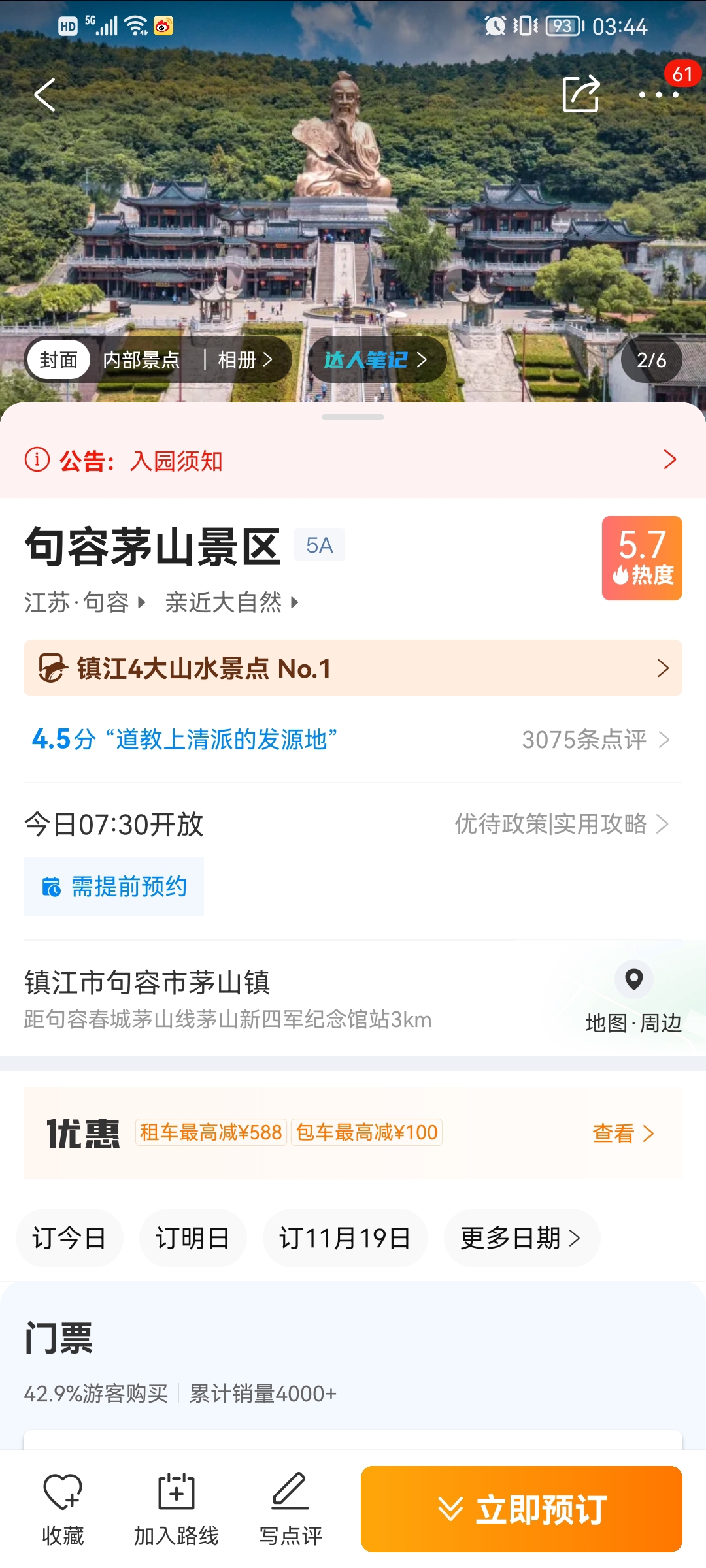This screenshot has width=706, height=1568.
Task: Switch to the 内部景点 photo tab
Action: coord(141,360)
